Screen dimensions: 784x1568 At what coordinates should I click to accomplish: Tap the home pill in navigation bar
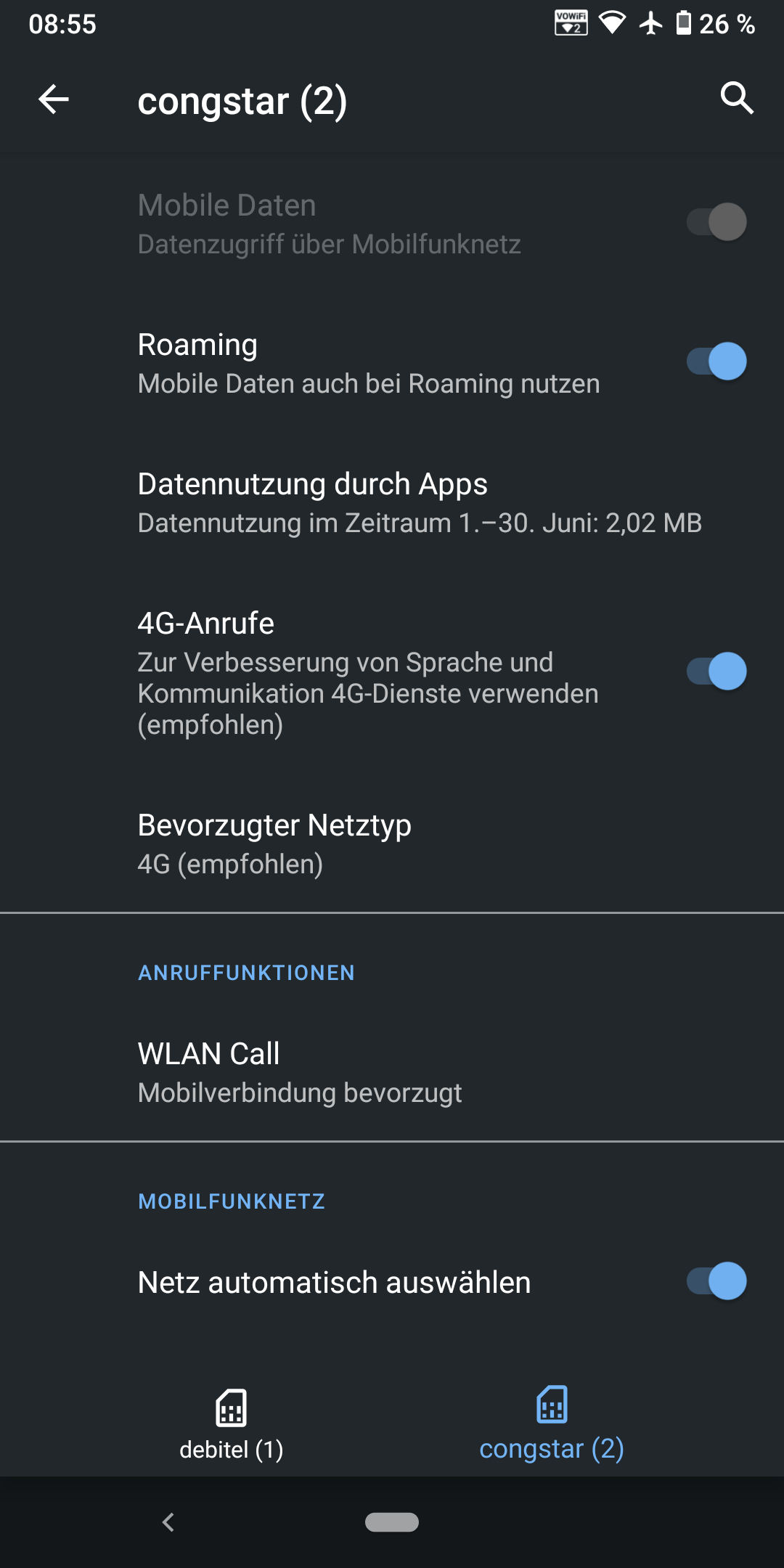[392, 1522]
